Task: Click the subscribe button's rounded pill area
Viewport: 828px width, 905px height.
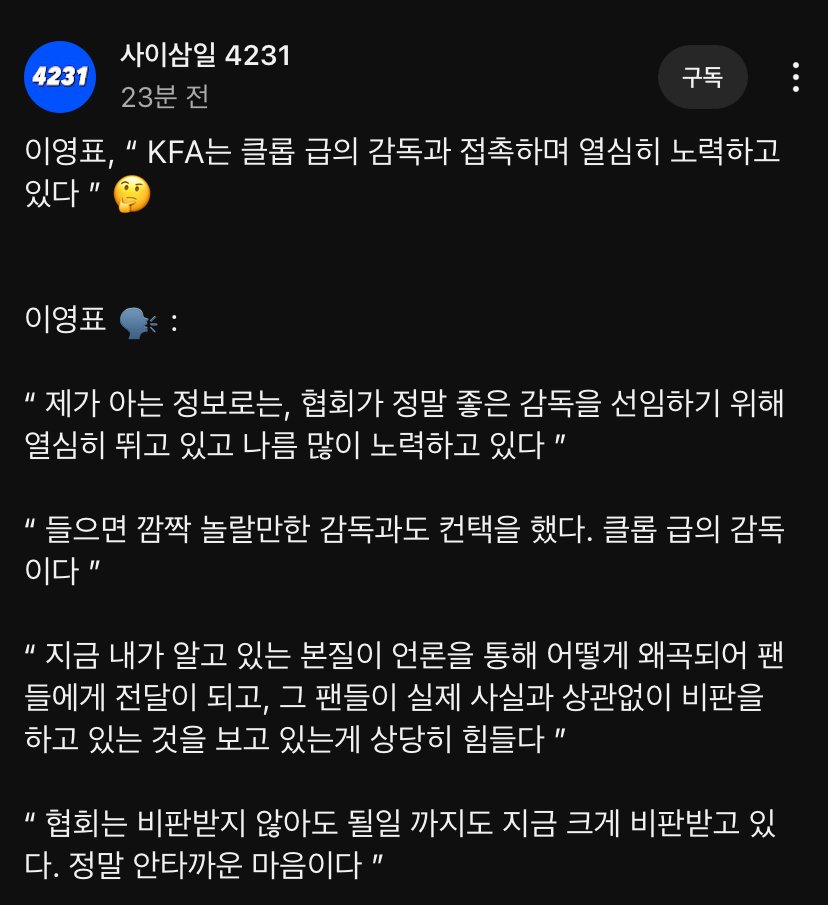Action: click(x=702, y=78)
